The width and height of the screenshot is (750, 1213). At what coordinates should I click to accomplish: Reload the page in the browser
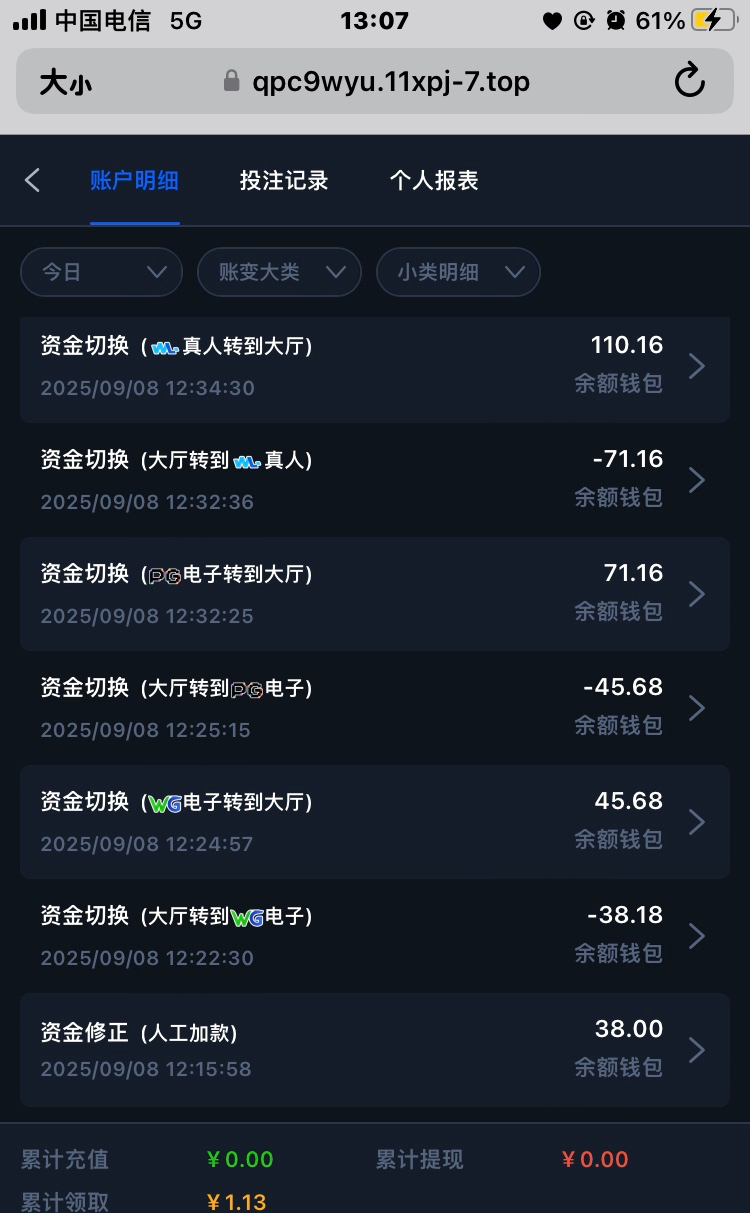[689, 81]
